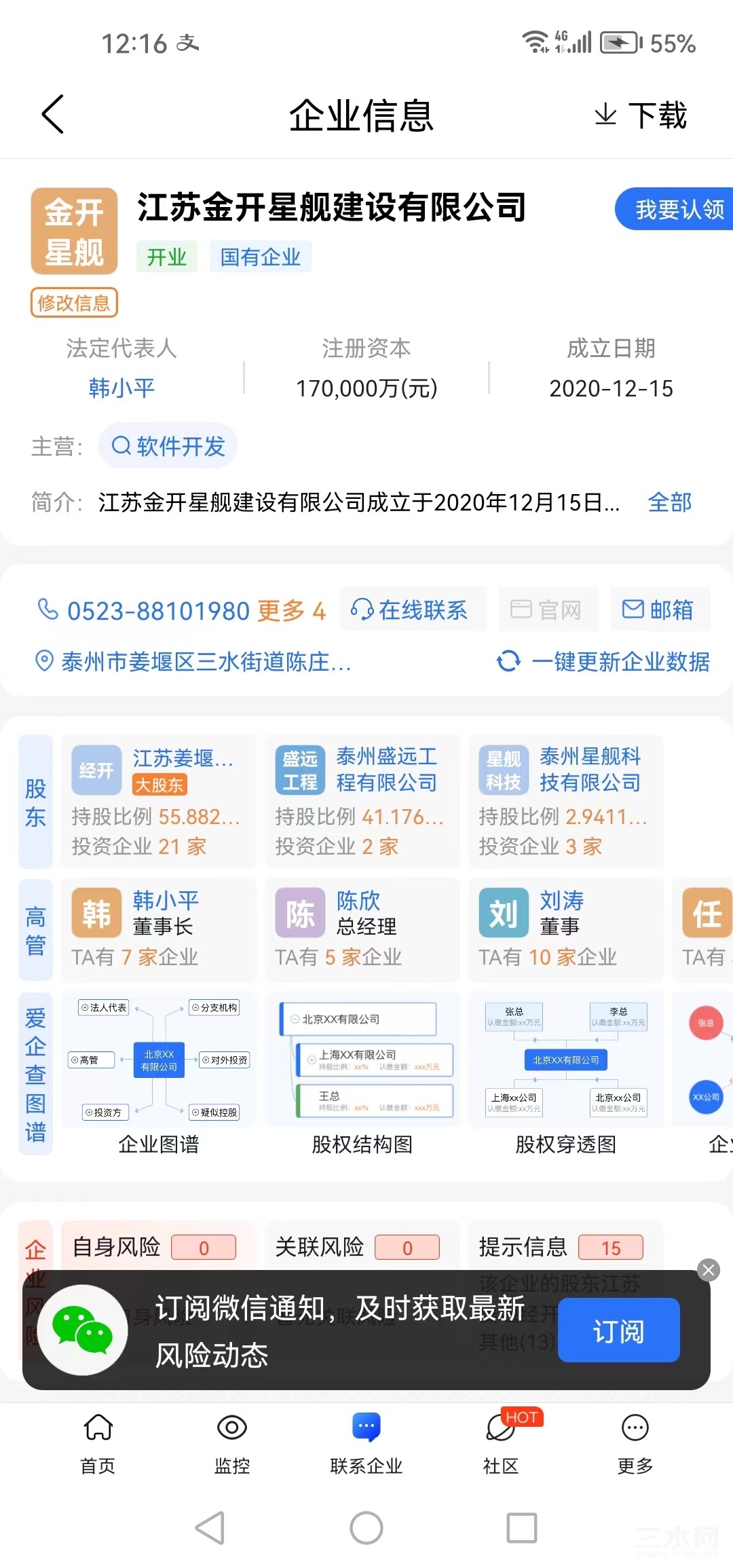Viewport: 733px width, 1568px height.
Task: Open the 企业图谱 chart
Action: (x=159, y=1072)
